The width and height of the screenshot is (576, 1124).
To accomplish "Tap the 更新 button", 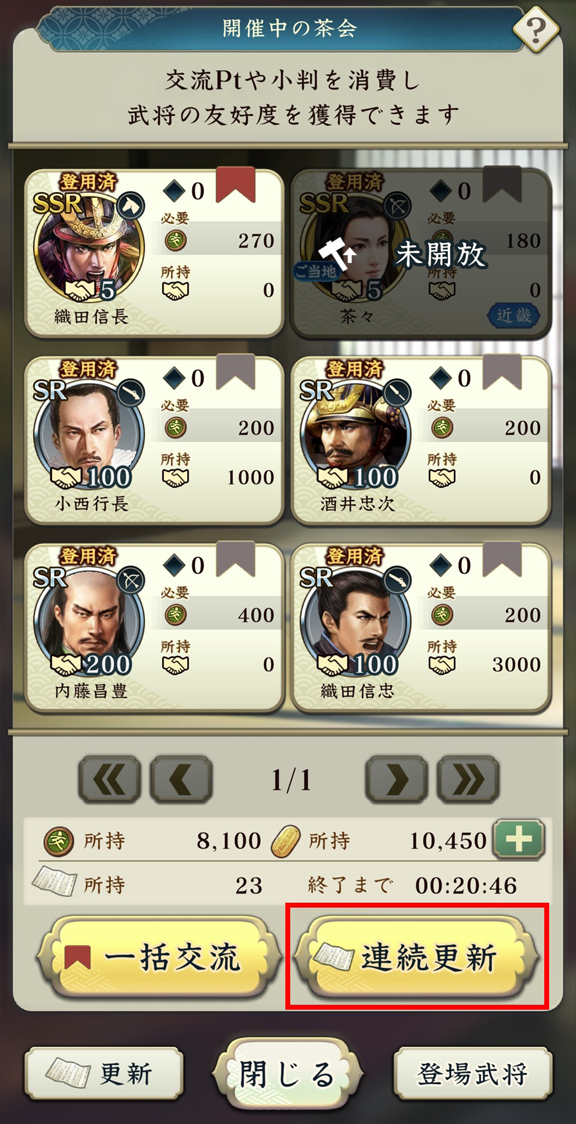I will [x=104, y=1073].
